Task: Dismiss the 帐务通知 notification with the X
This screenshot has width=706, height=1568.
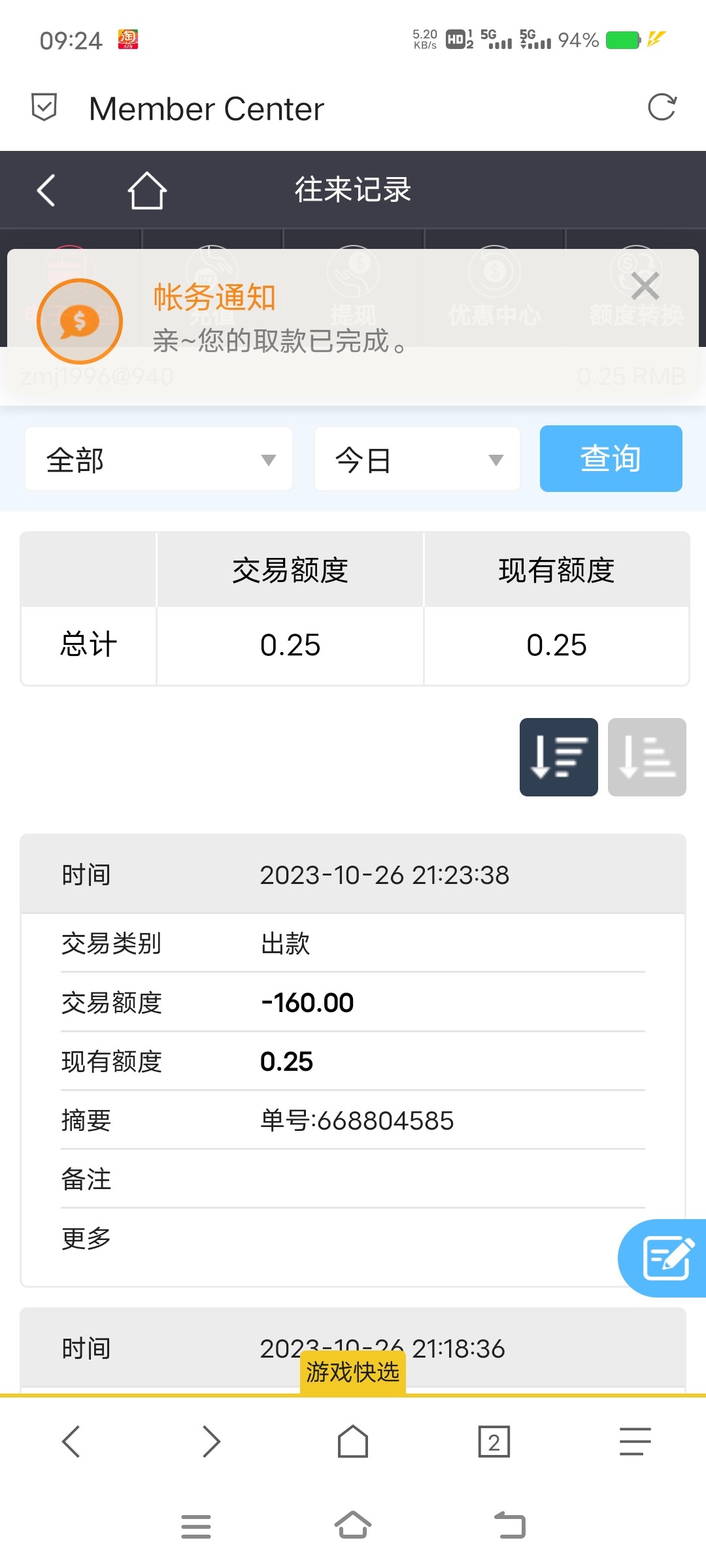Action: [645, 286]
